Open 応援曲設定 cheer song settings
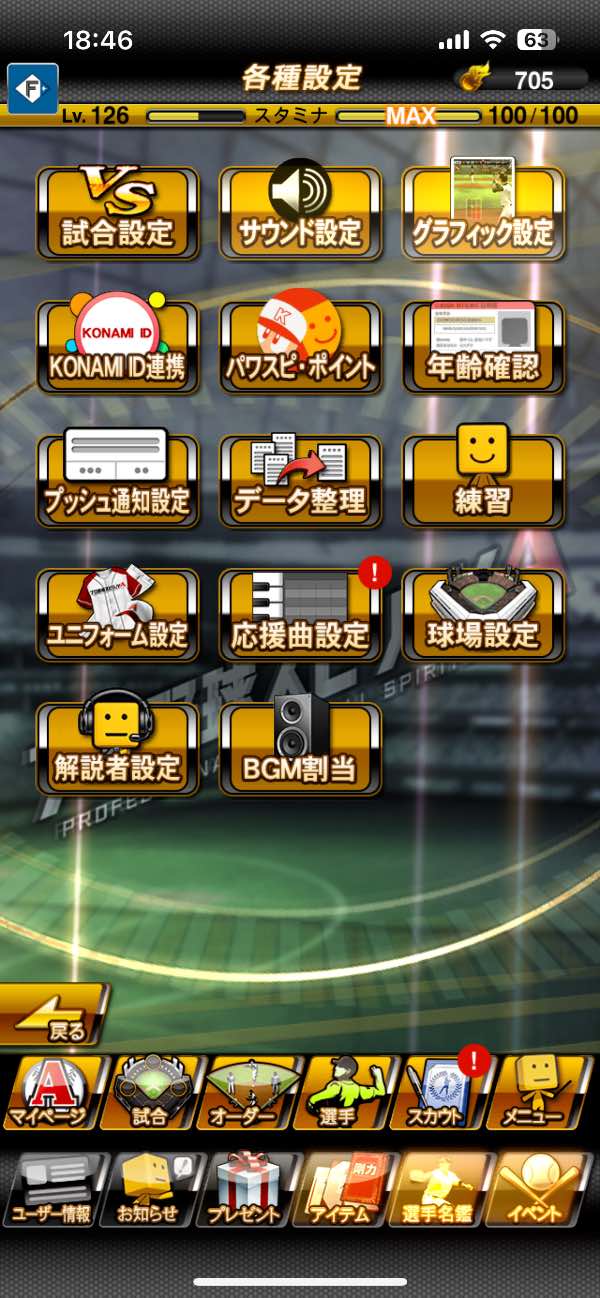600x1298 pixels. [x=300, y=615]
